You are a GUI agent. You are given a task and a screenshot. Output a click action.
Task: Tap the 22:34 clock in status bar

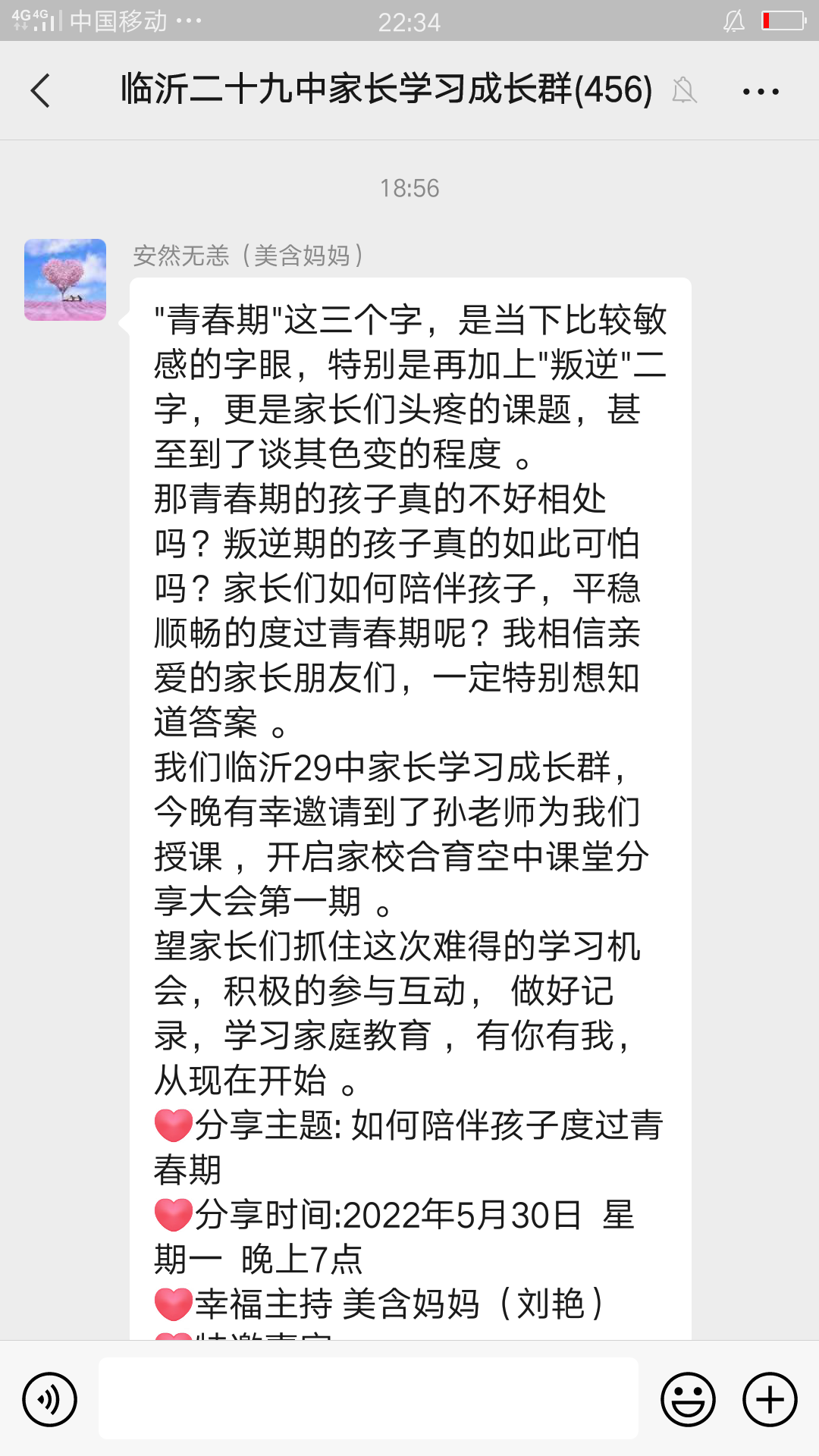point(409,22)
